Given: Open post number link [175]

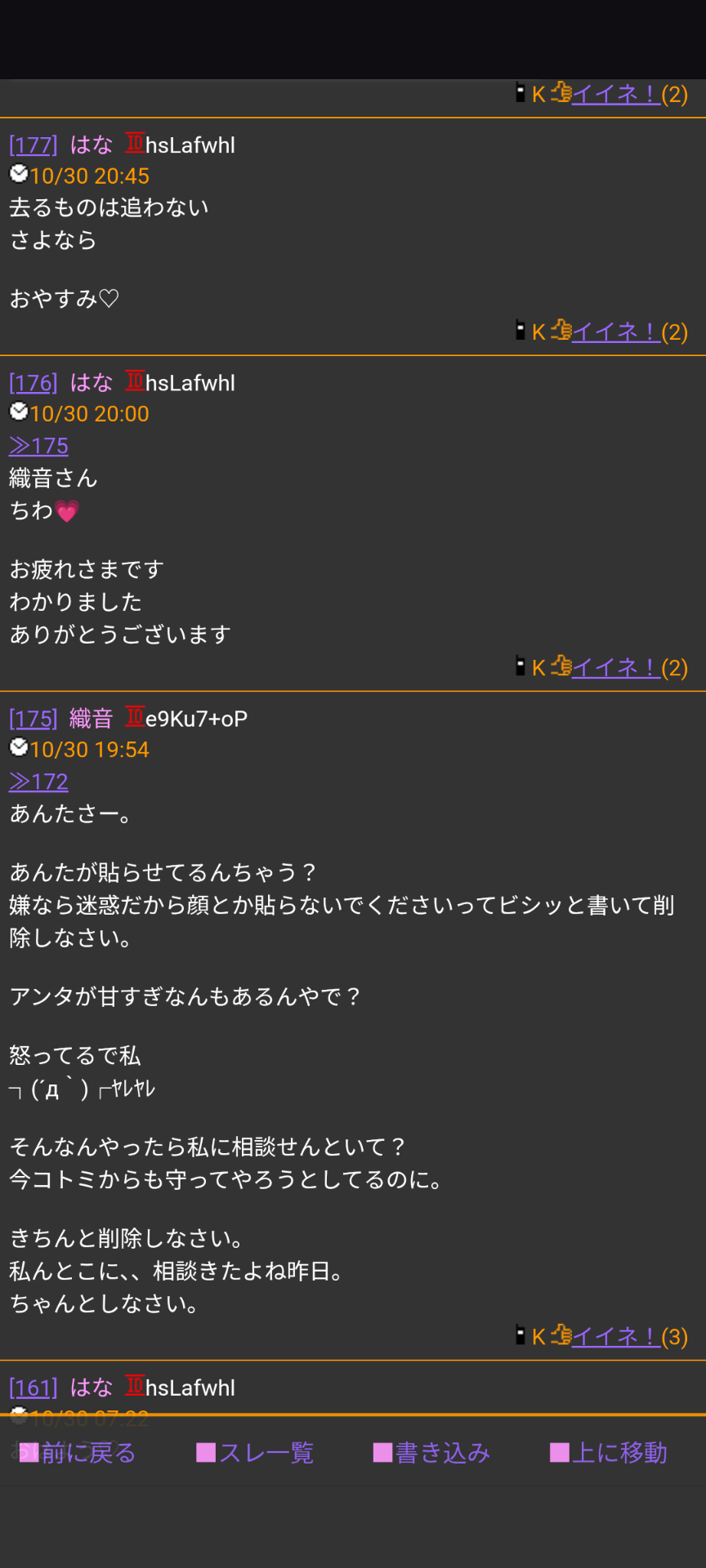Looking at the screenshot, I should pos(33,719).
